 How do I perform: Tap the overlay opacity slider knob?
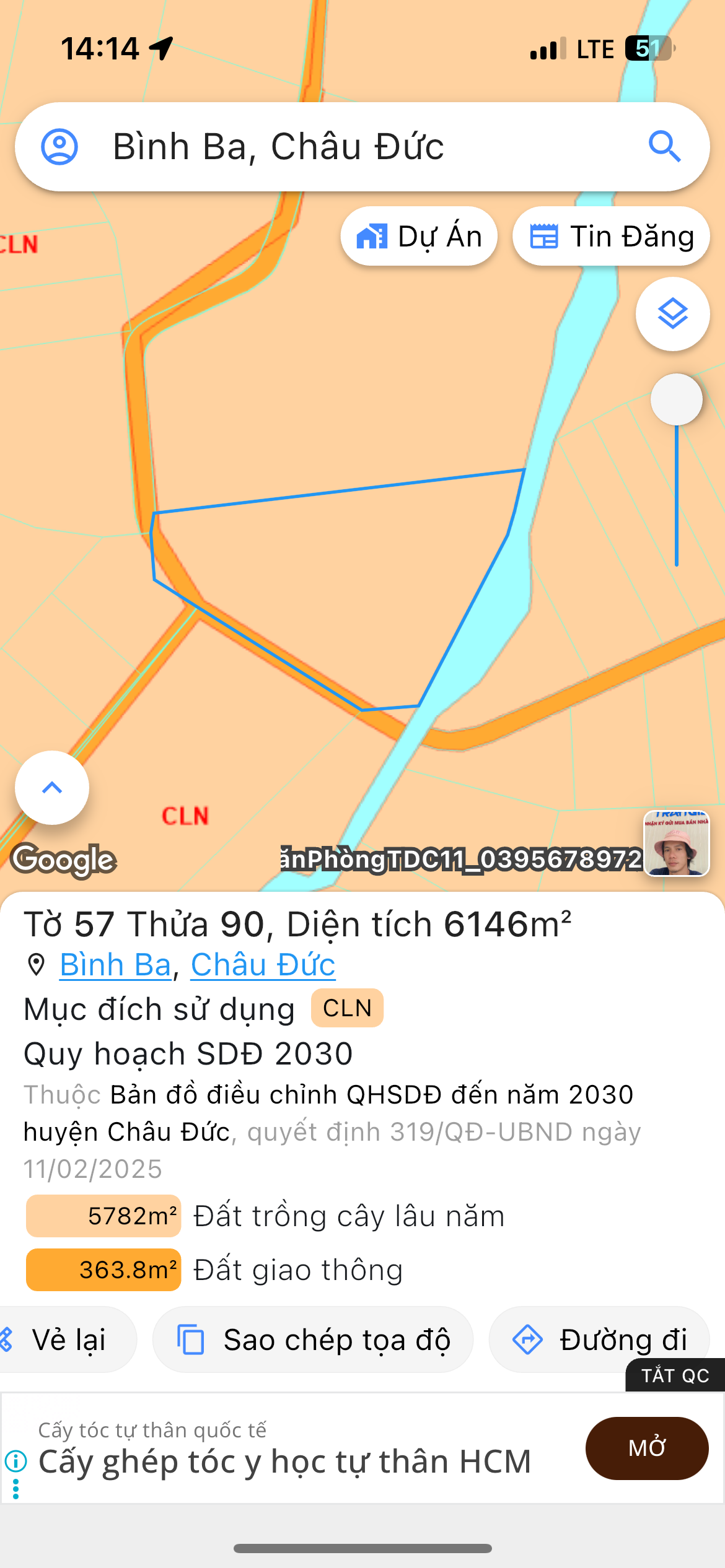[x=676, y=399]
